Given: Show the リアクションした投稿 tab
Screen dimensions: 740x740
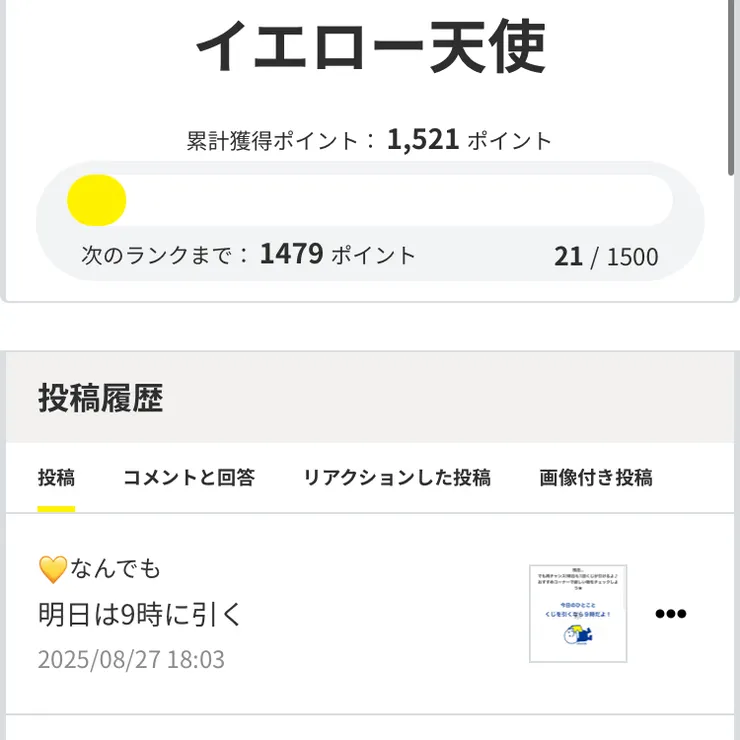Looking at the screenshot, I should (x=396, y=478).
